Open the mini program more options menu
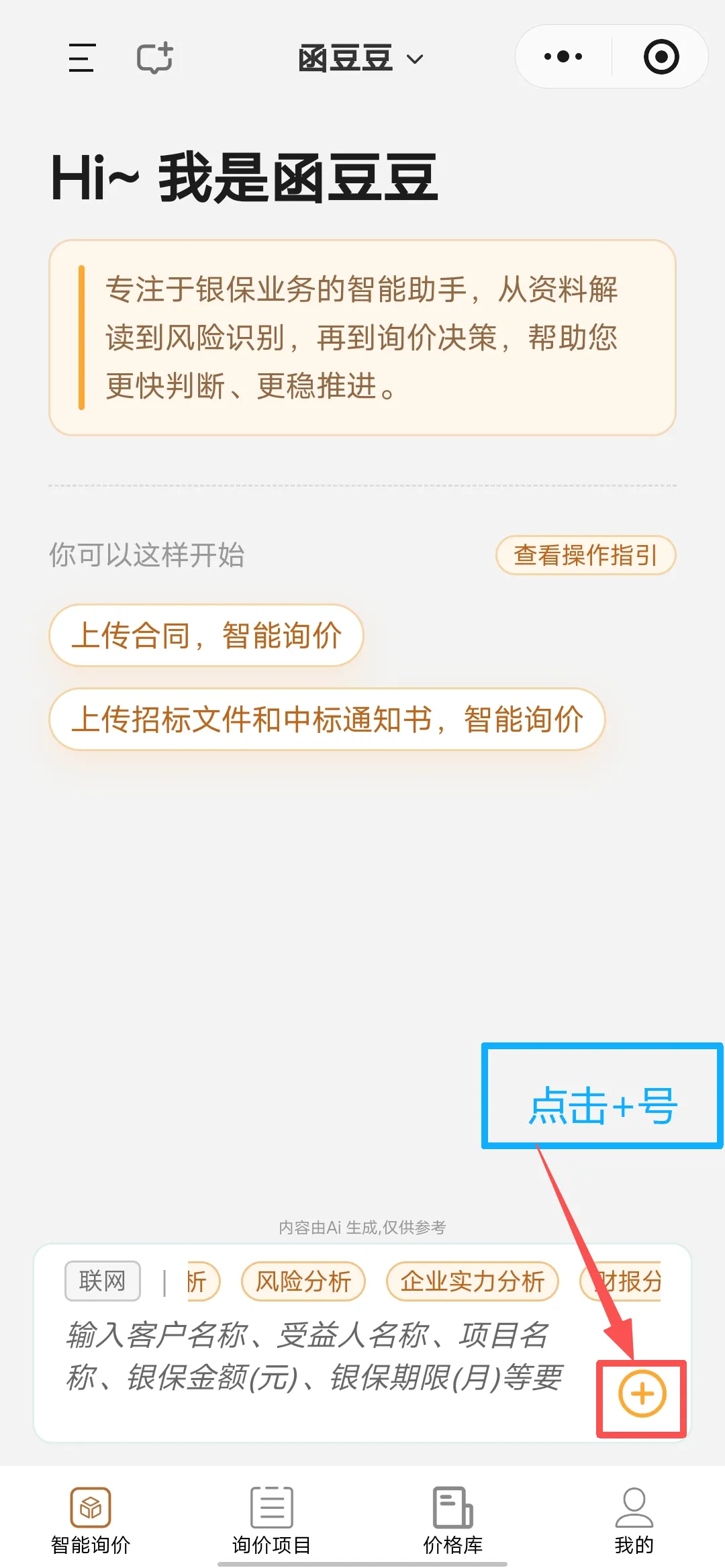This screenshot has height=1568, width=725. [563, 57]
